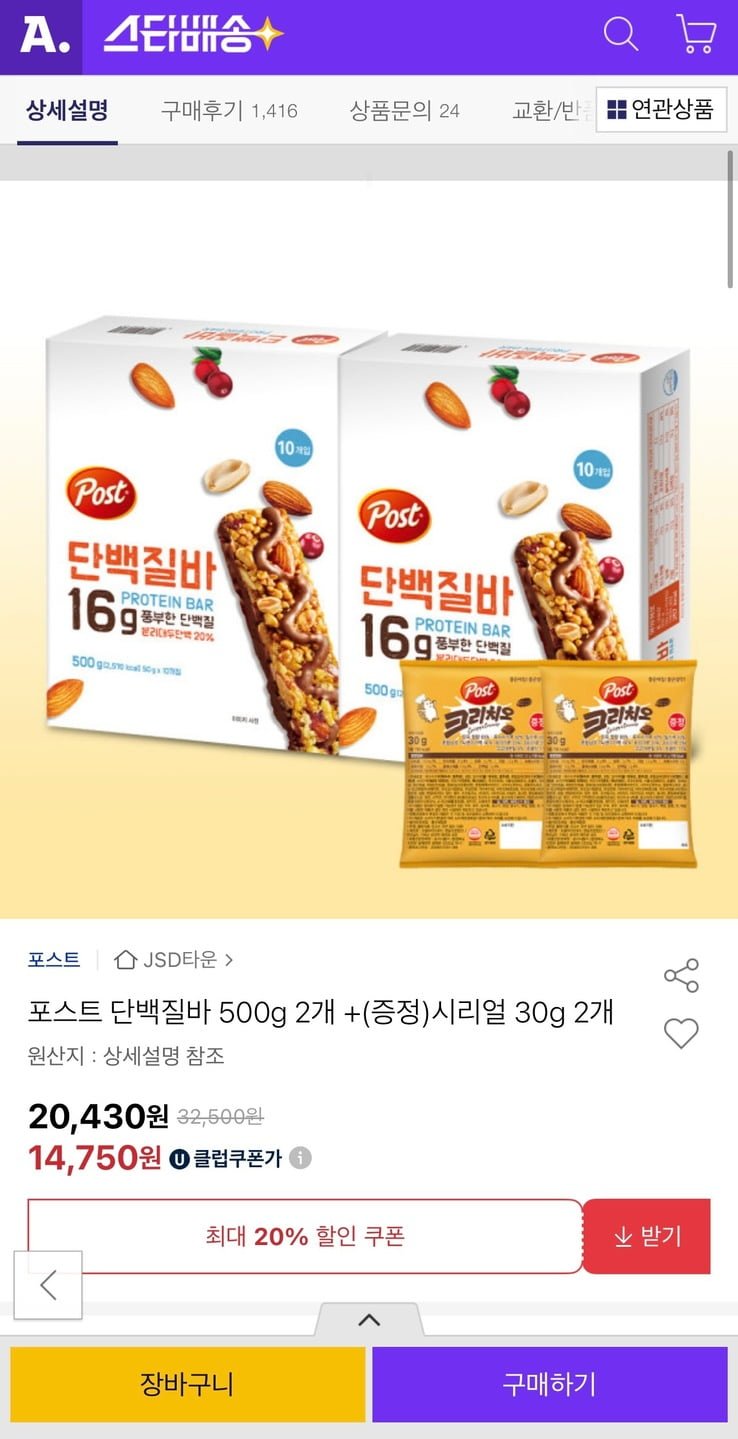Add product to wishlist with heart icon

(681, 1033)
